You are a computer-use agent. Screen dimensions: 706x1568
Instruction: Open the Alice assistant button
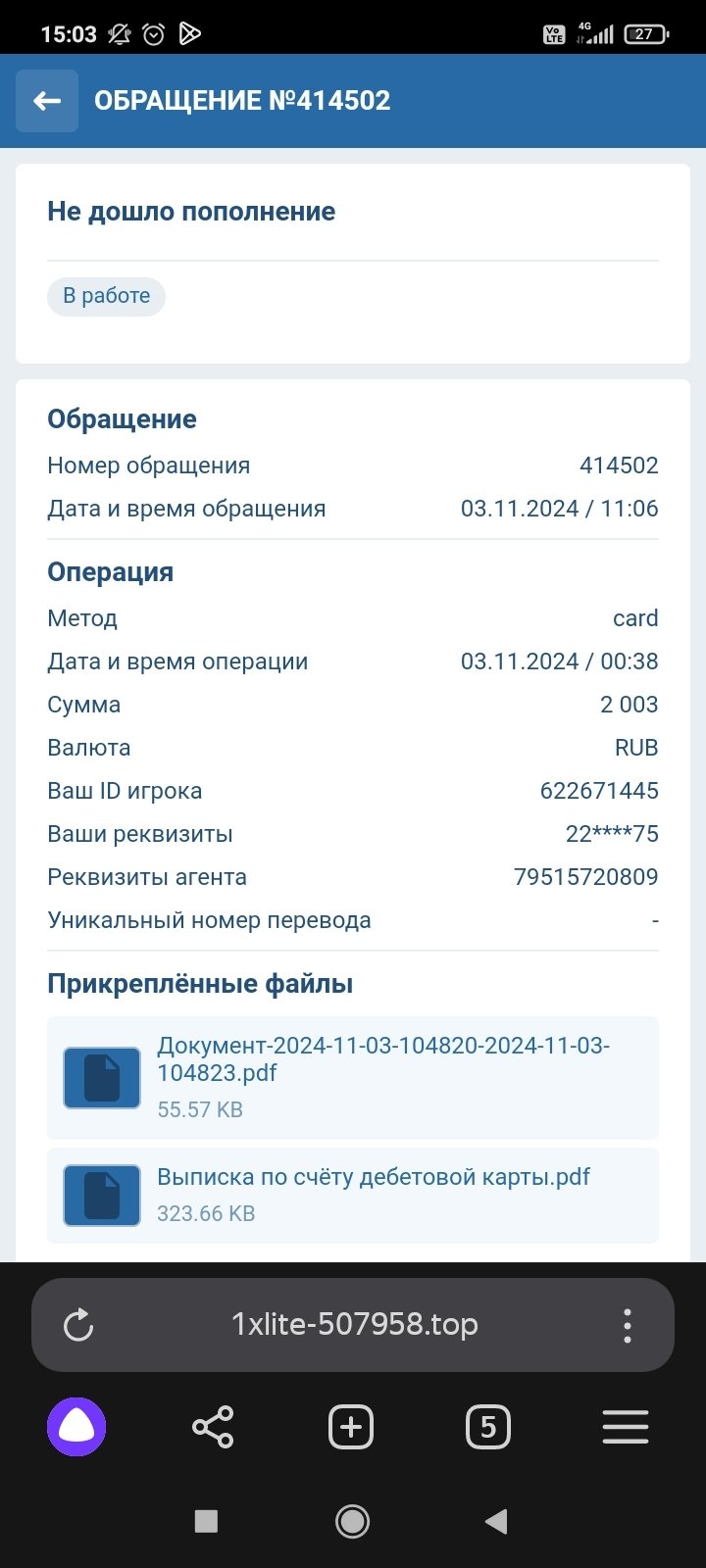click(76, 1427)
